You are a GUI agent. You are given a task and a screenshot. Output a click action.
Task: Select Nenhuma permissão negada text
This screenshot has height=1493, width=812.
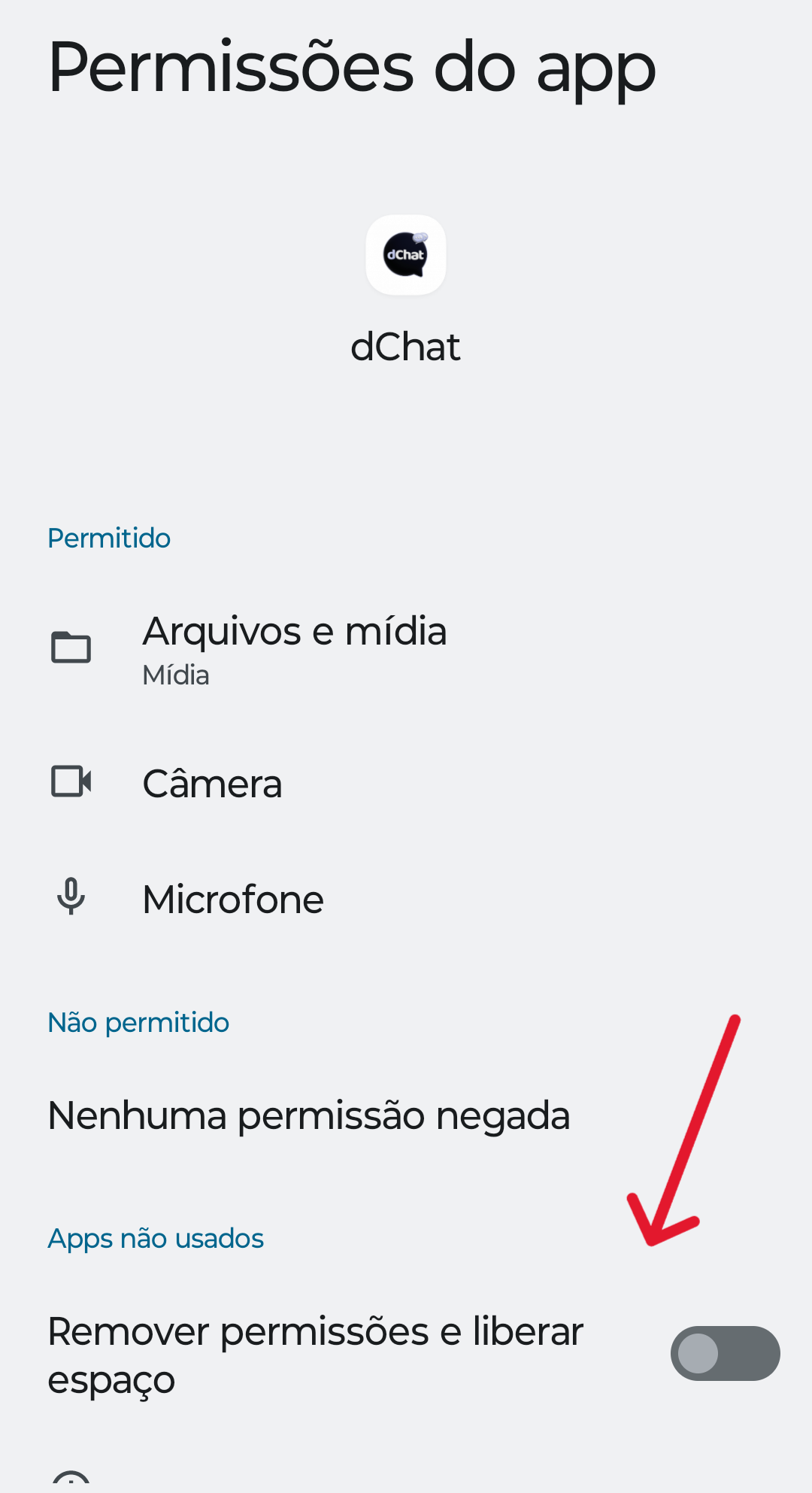point(308,1115)
